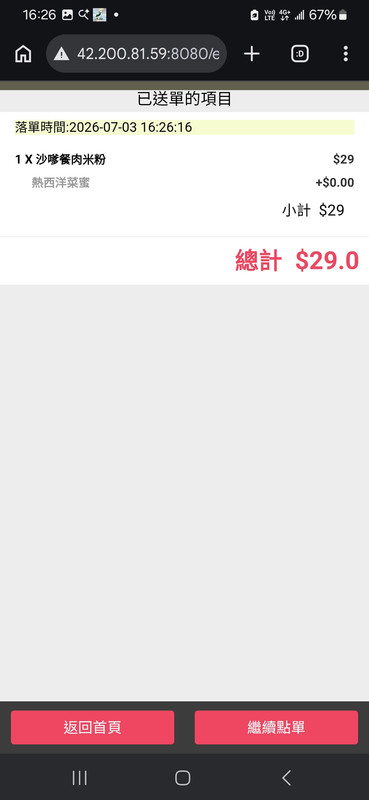Open the browser home page icon
The image size is (369, 800).
point(23,54)
